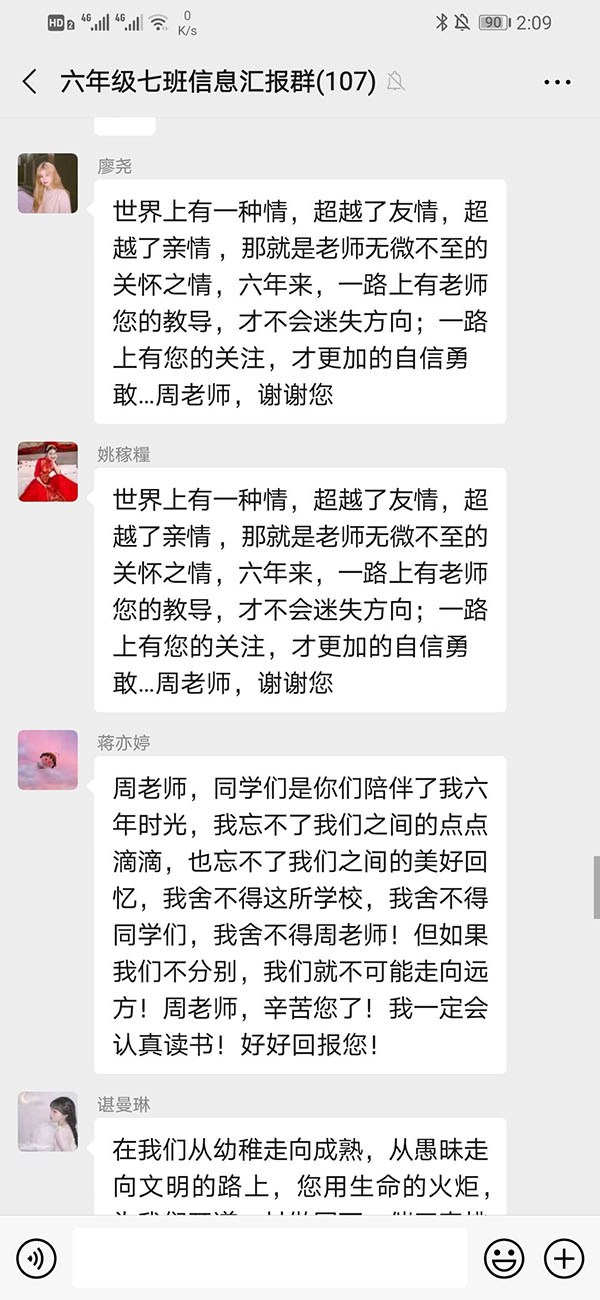This screenshot has height=1300, width=600.
Task: Go back from the group chat
Action: click(30, 82)
